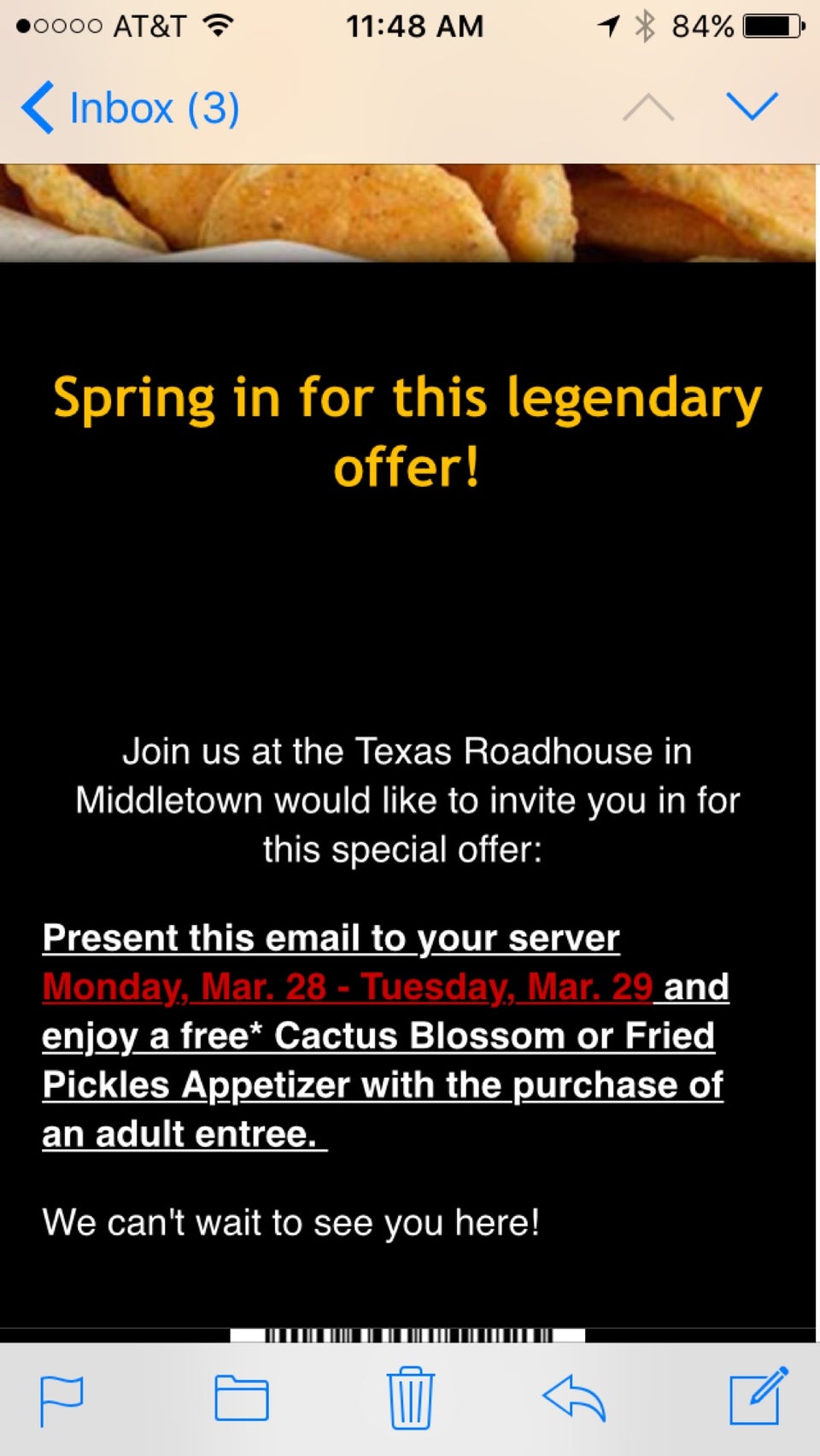Compose a new email
Screen dimensions: 820x1456
point(757,1397)
